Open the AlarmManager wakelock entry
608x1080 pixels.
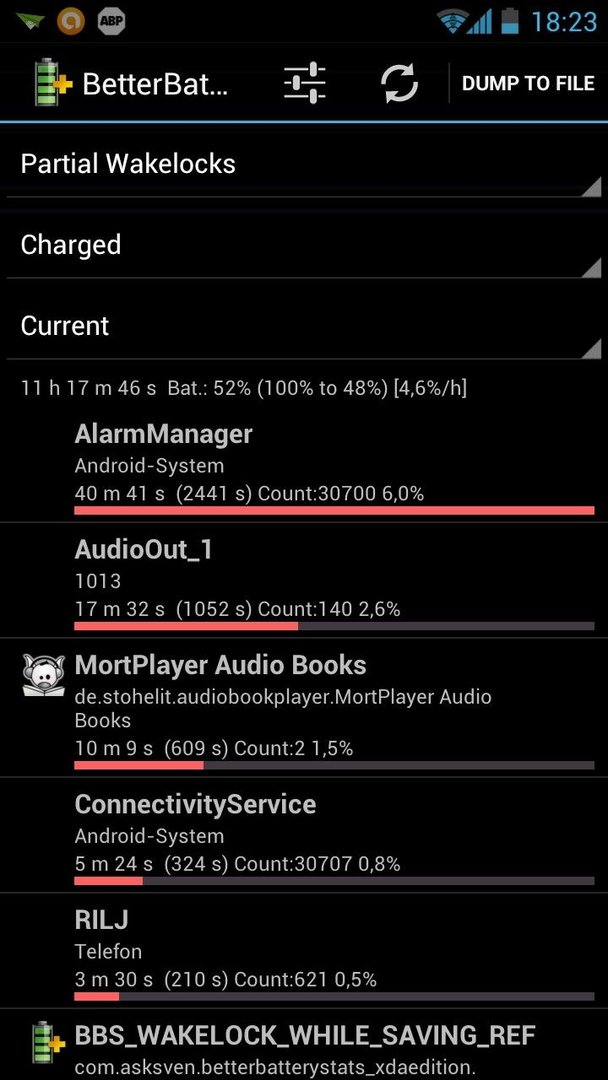pos(304,466)
